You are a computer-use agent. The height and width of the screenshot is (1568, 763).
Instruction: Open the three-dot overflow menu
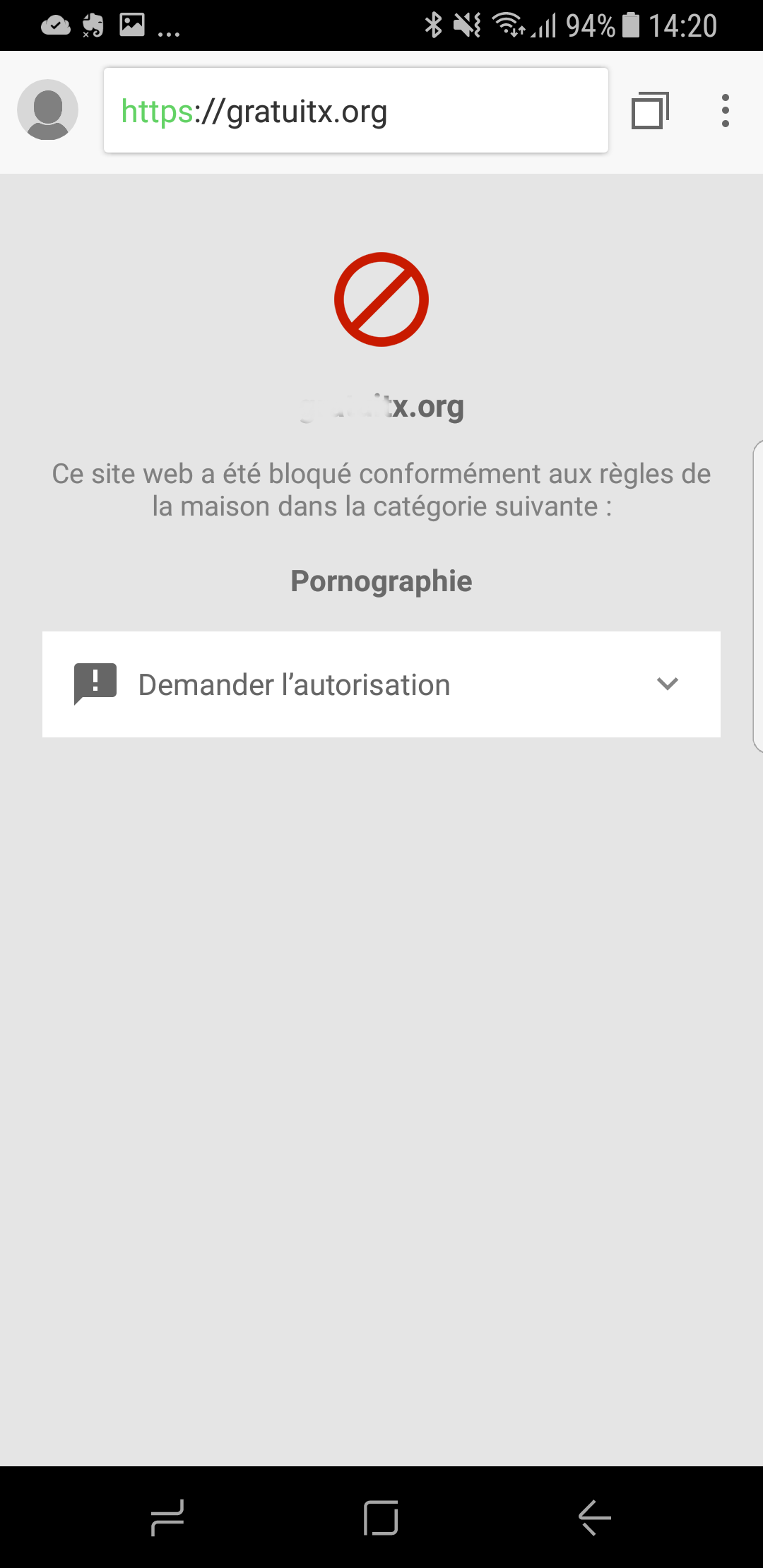725,111
